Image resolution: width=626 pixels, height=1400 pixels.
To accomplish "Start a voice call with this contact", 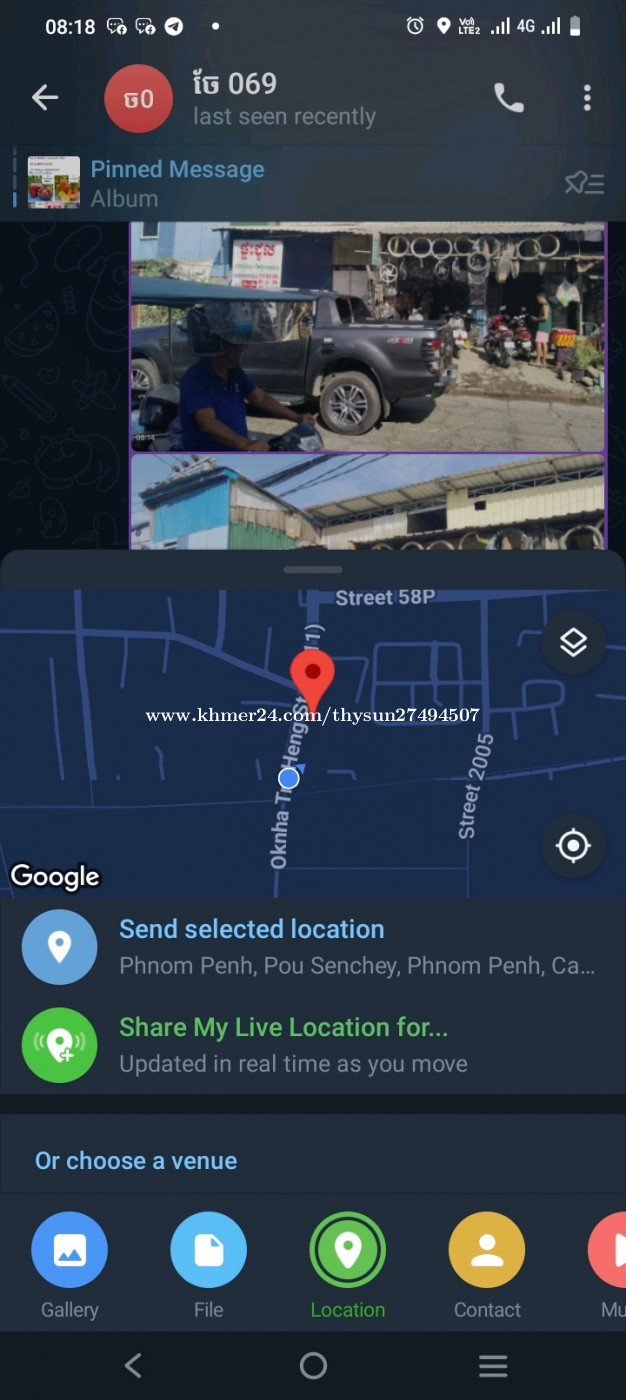I will pyautogui.click(x=509, y=97).
